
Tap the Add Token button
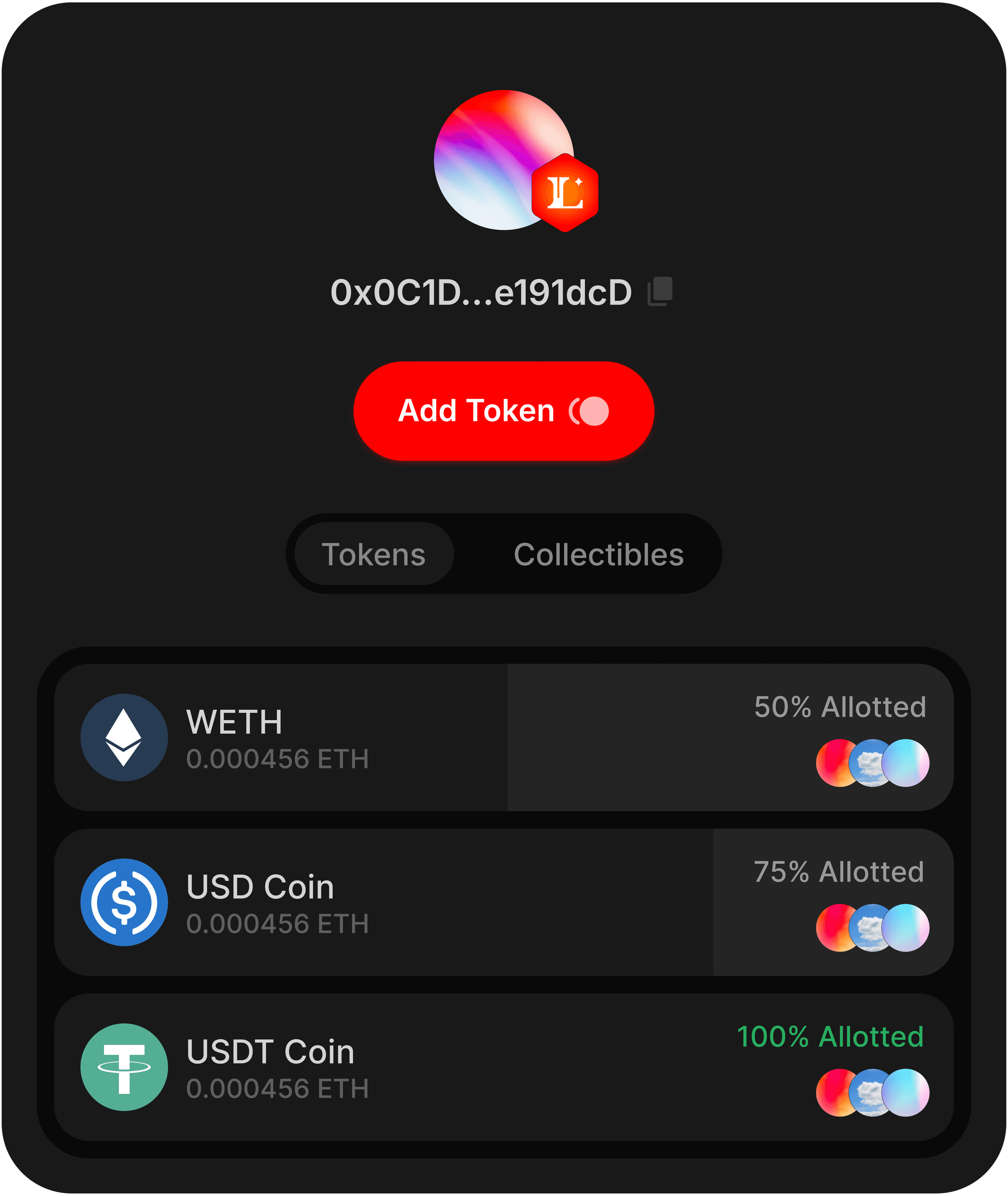point(503,411)
